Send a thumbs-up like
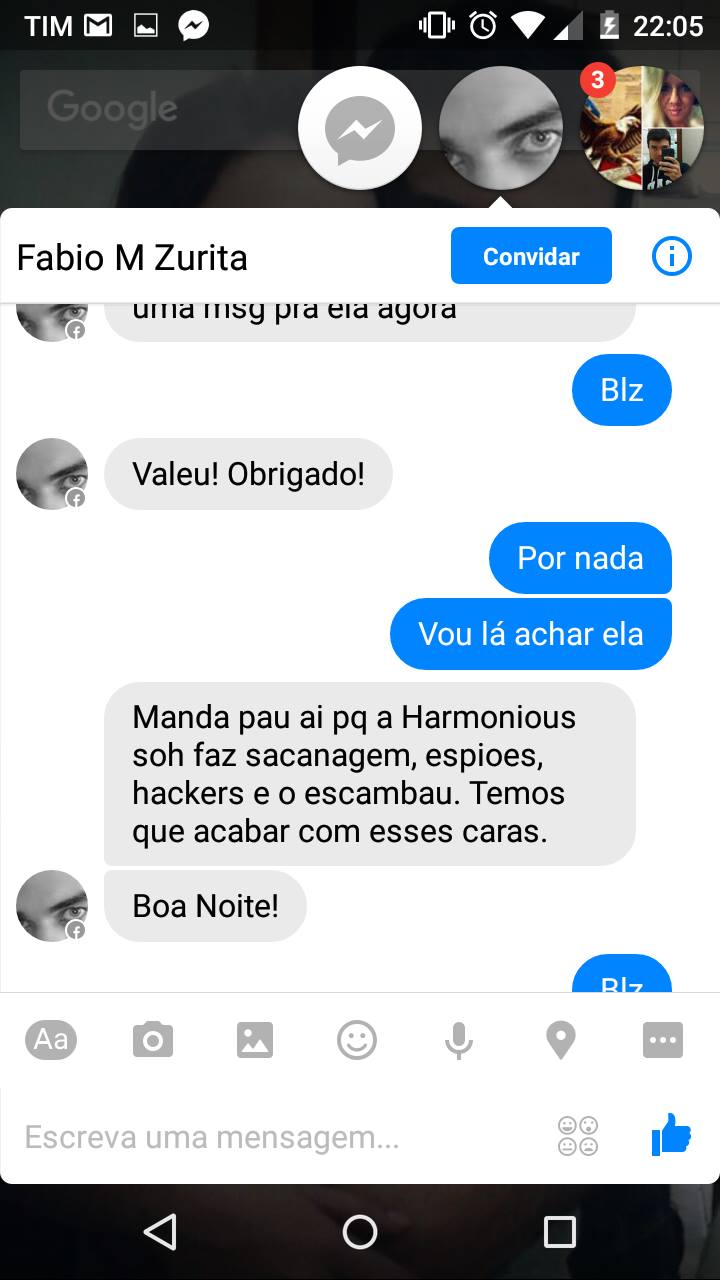720x1280 pixels. tap(671, 1135)
